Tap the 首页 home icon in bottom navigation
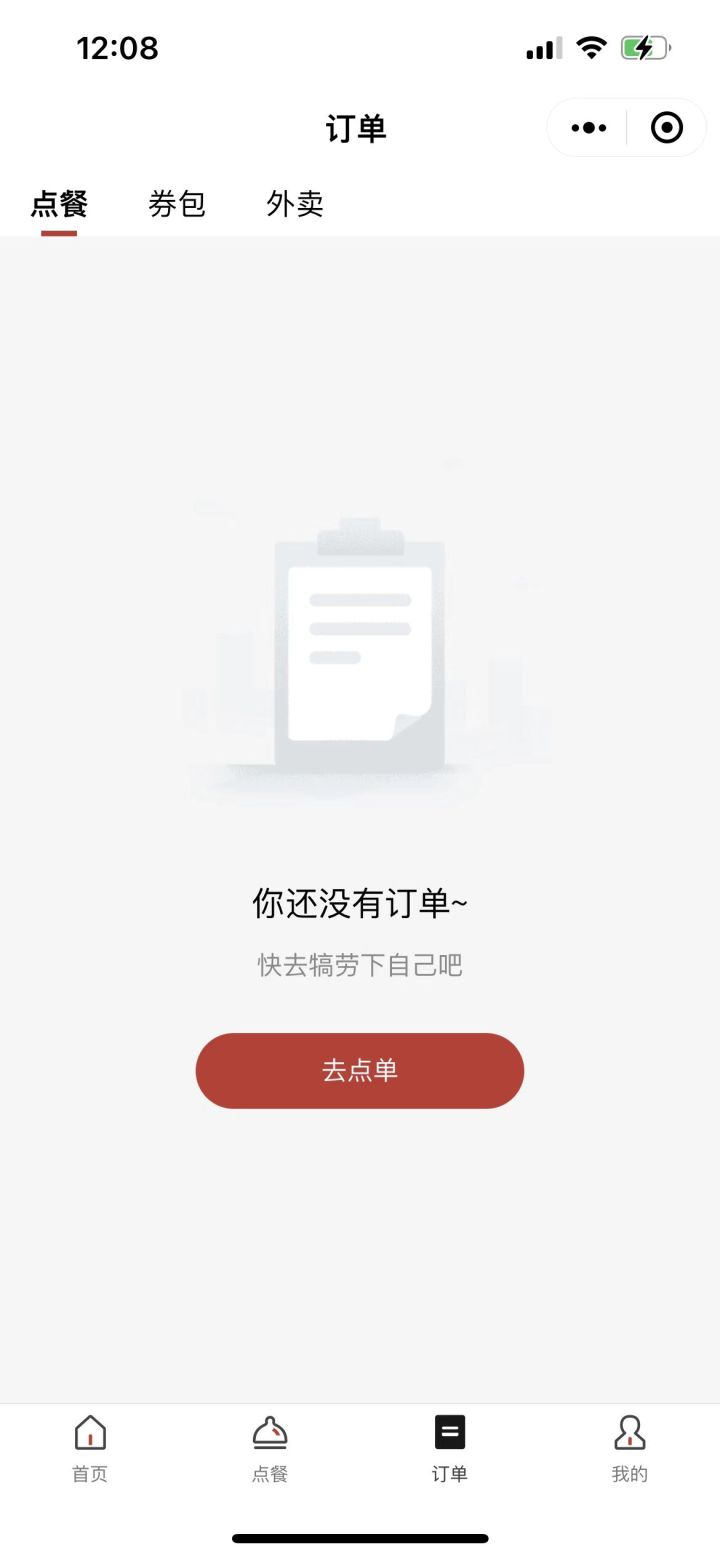This screenshot has width=720, height=1558. click(89, 1432)
